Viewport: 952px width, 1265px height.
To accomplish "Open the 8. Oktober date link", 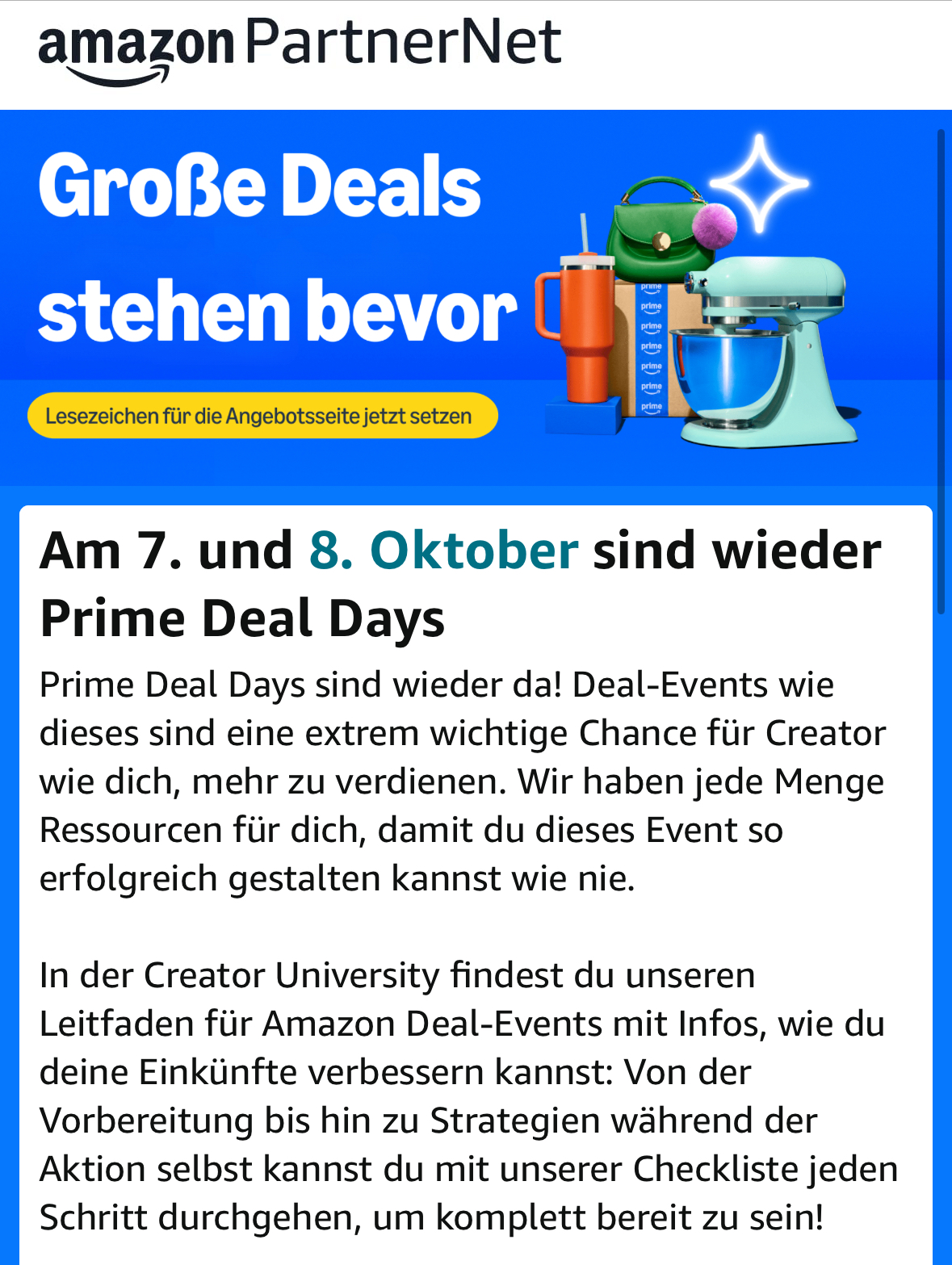I will coord(443,551).
